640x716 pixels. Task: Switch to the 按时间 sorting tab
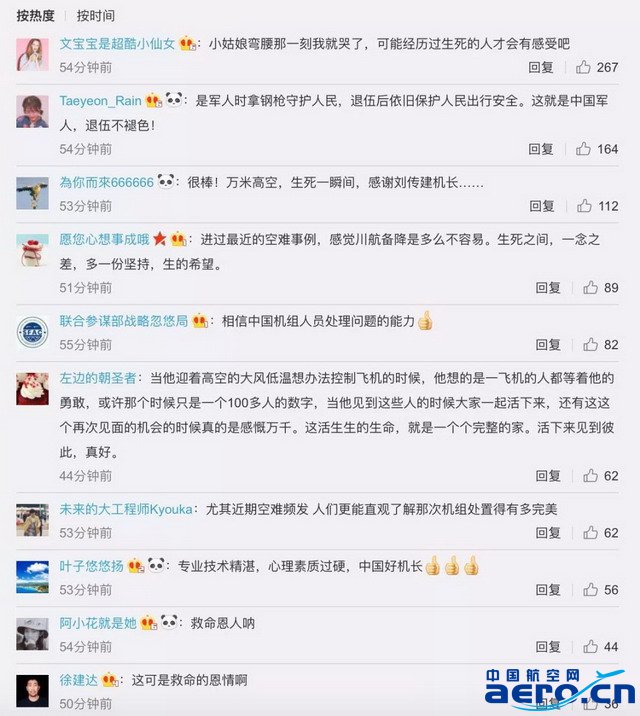pyautogui.click(x=95, y=16)
